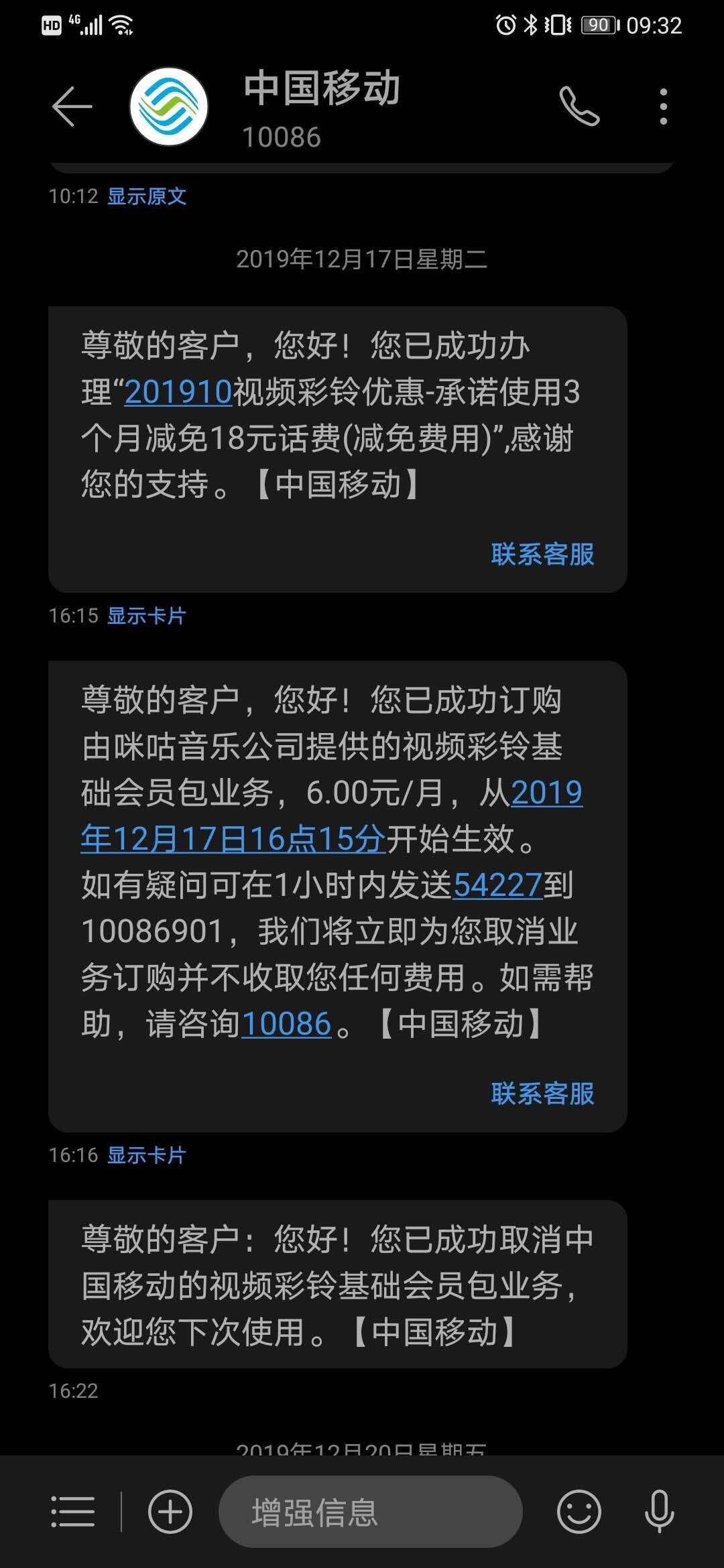The image size is (724, 1568).
Task: Tap 联系客服 in the 咪咕音乐 subscription message
Action: point(542,1094)
